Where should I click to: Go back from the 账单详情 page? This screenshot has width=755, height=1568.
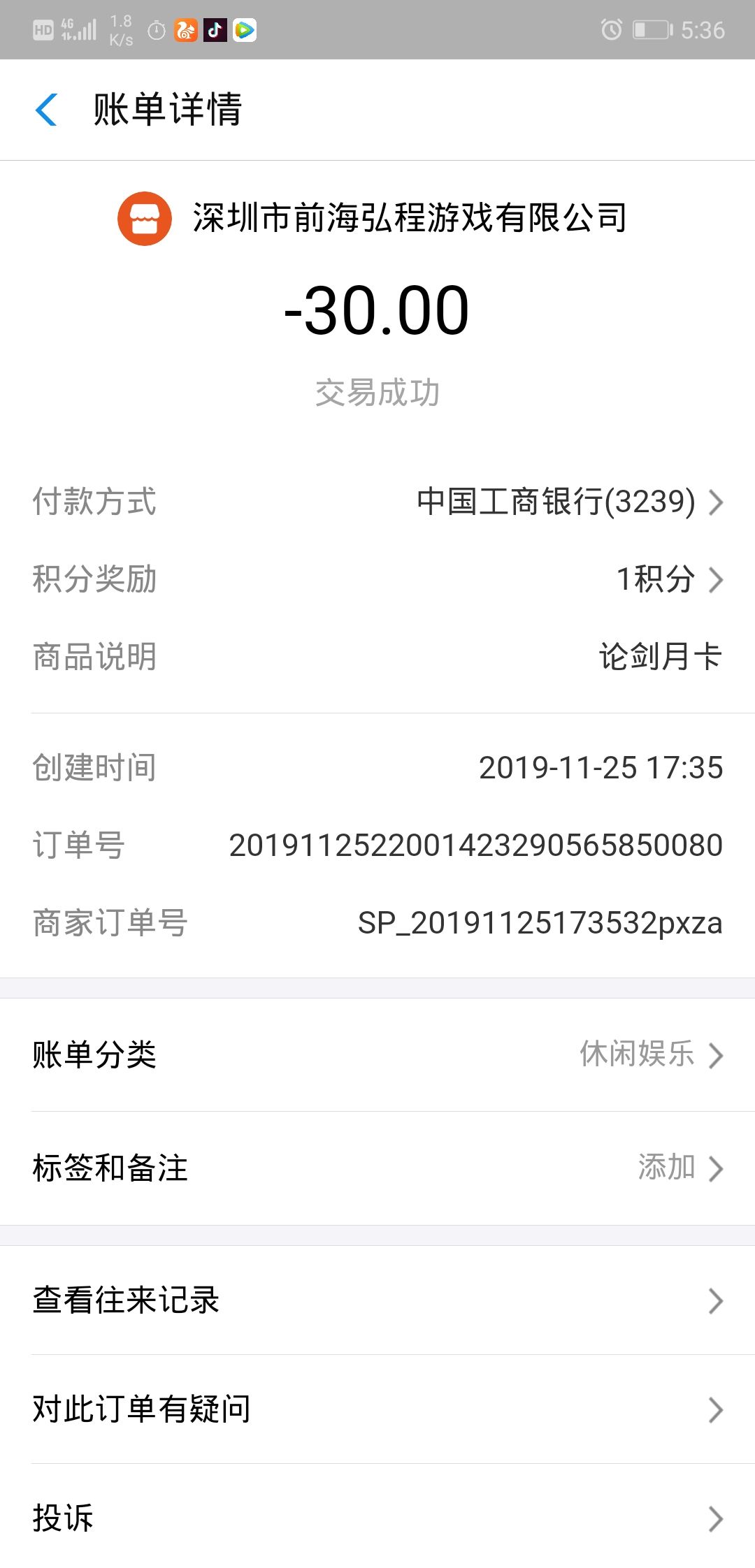[46, 110]
